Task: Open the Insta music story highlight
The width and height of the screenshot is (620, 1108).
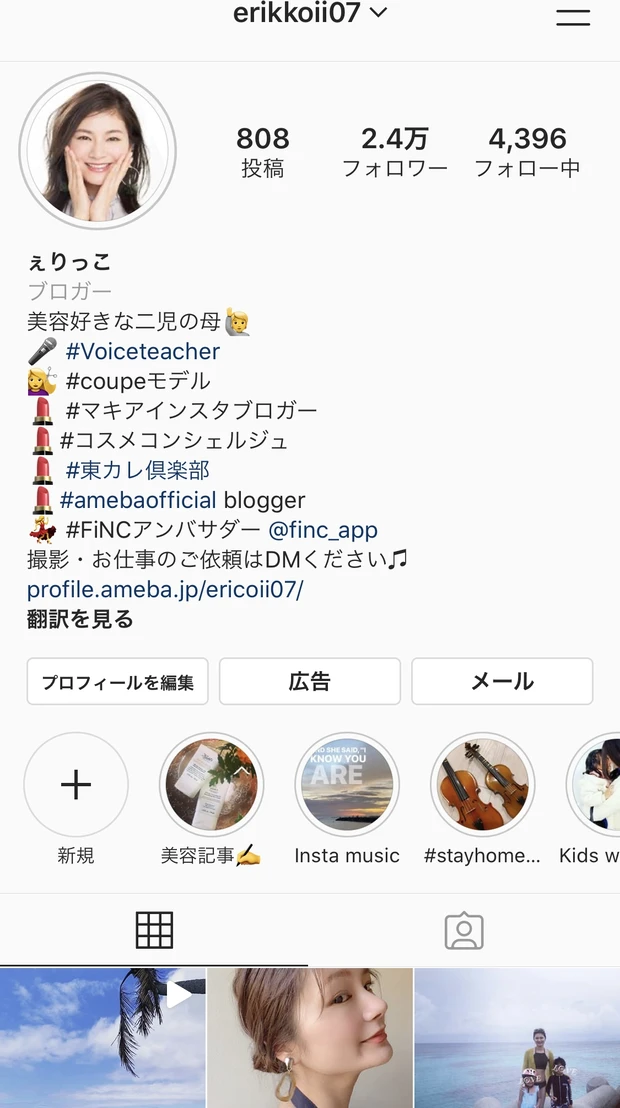Action: [347, 785]
